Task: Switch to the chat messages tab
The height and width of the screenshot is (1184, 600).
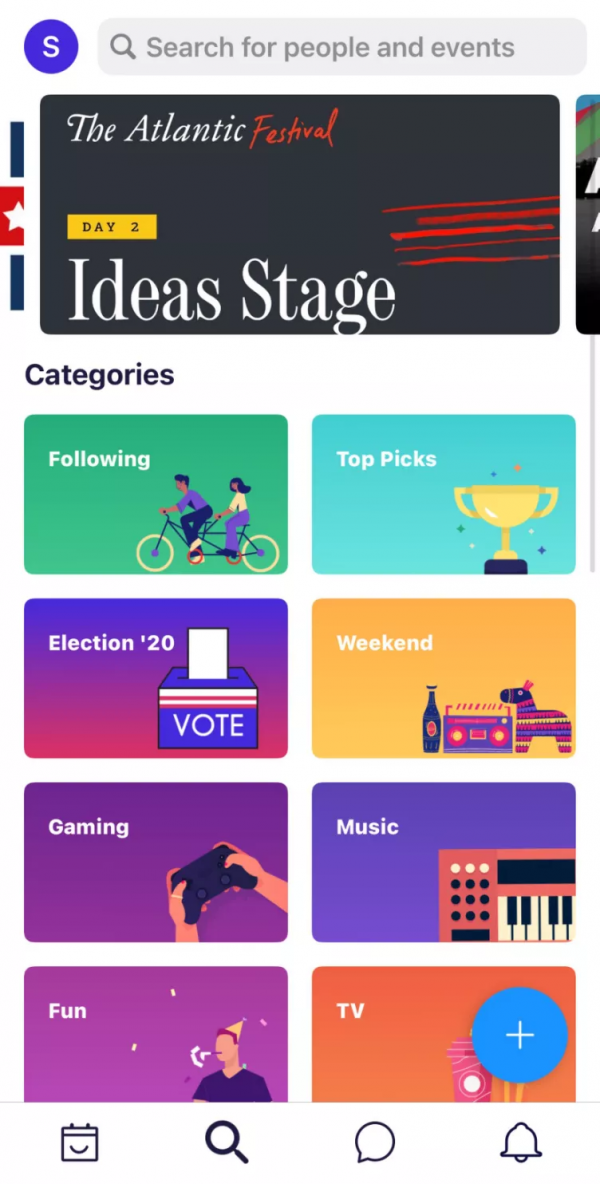Action: coord(375,1142)
